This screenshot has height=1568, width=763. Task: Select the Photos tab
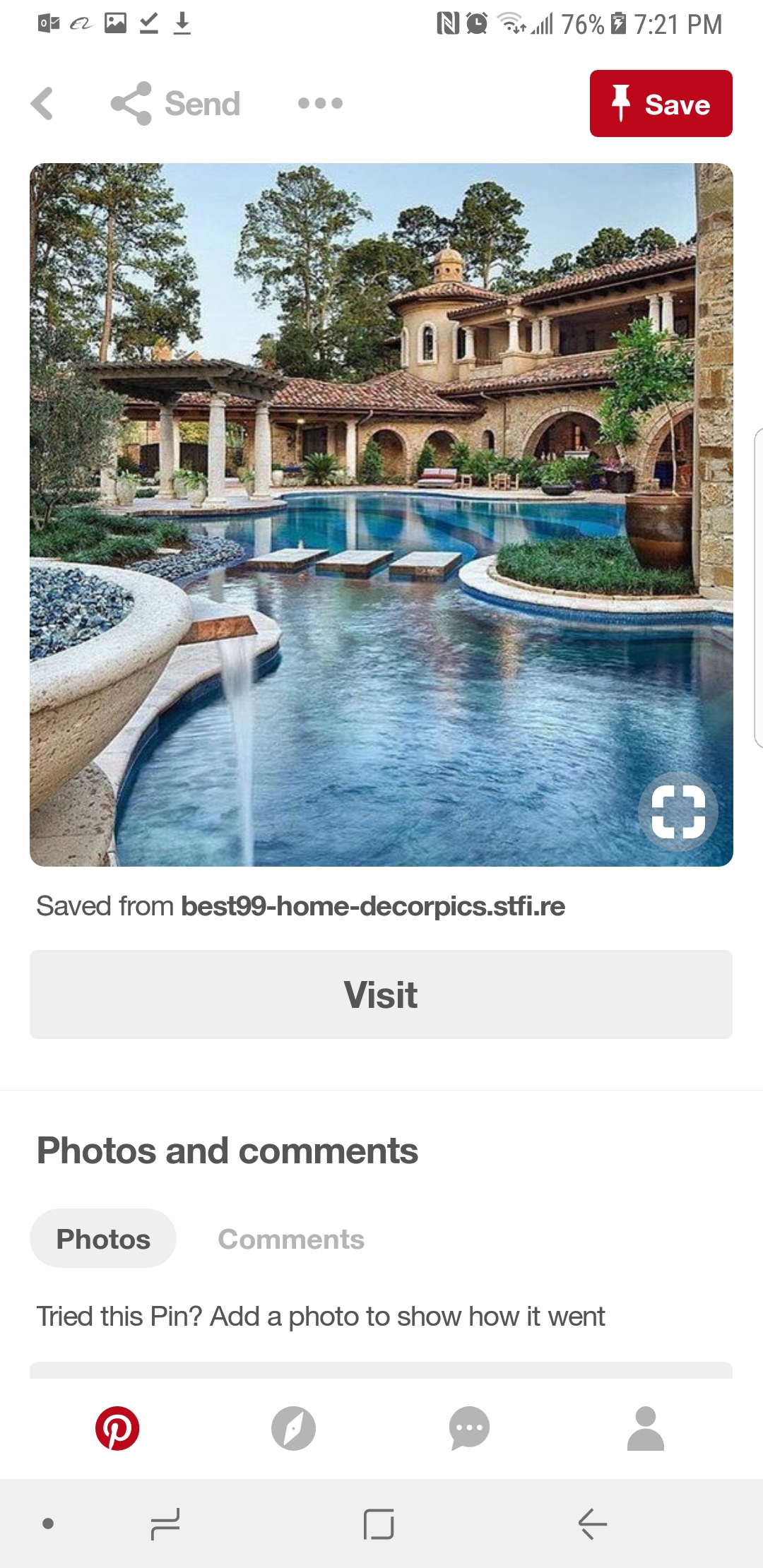[x=103, y=1238]
